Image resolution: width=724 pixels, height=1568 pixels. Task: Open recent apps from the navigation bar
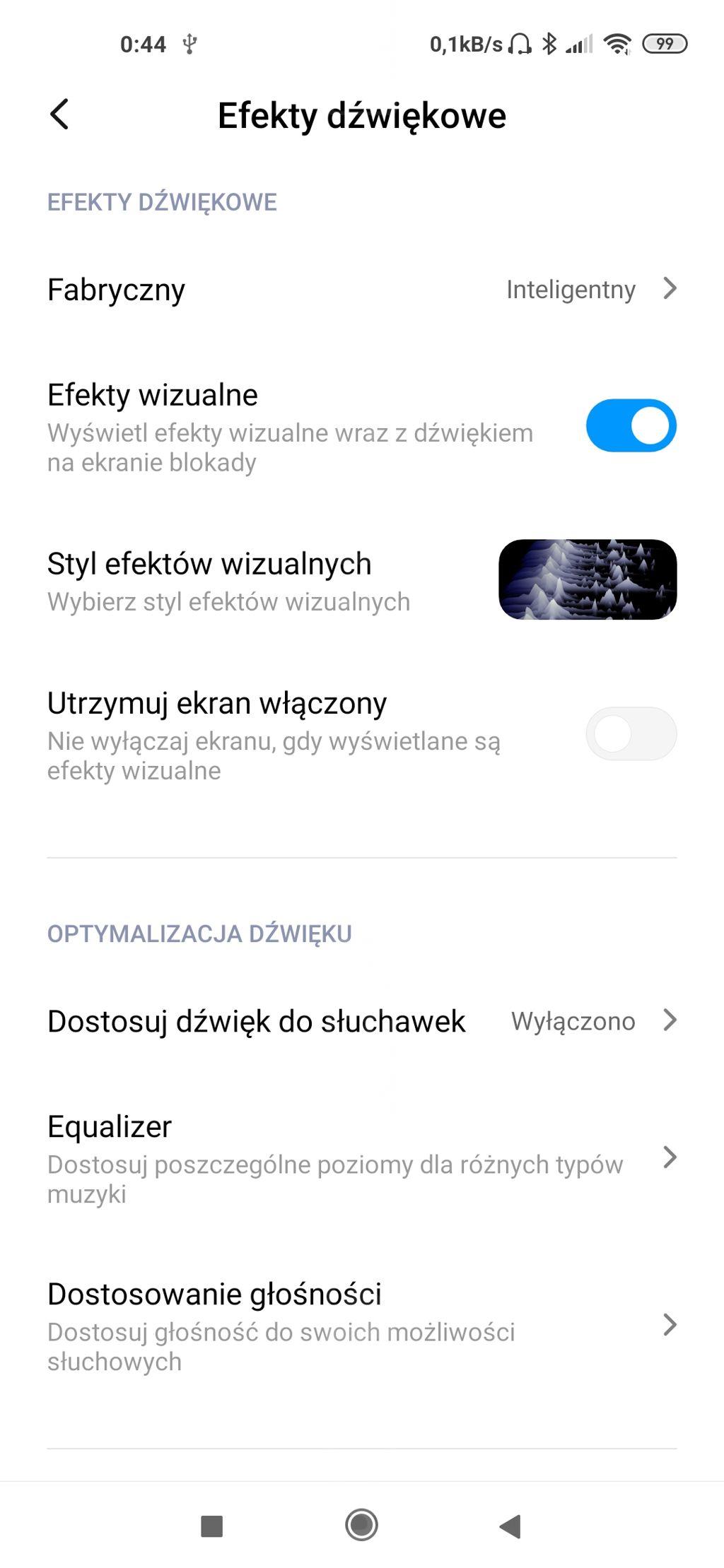212,1526
